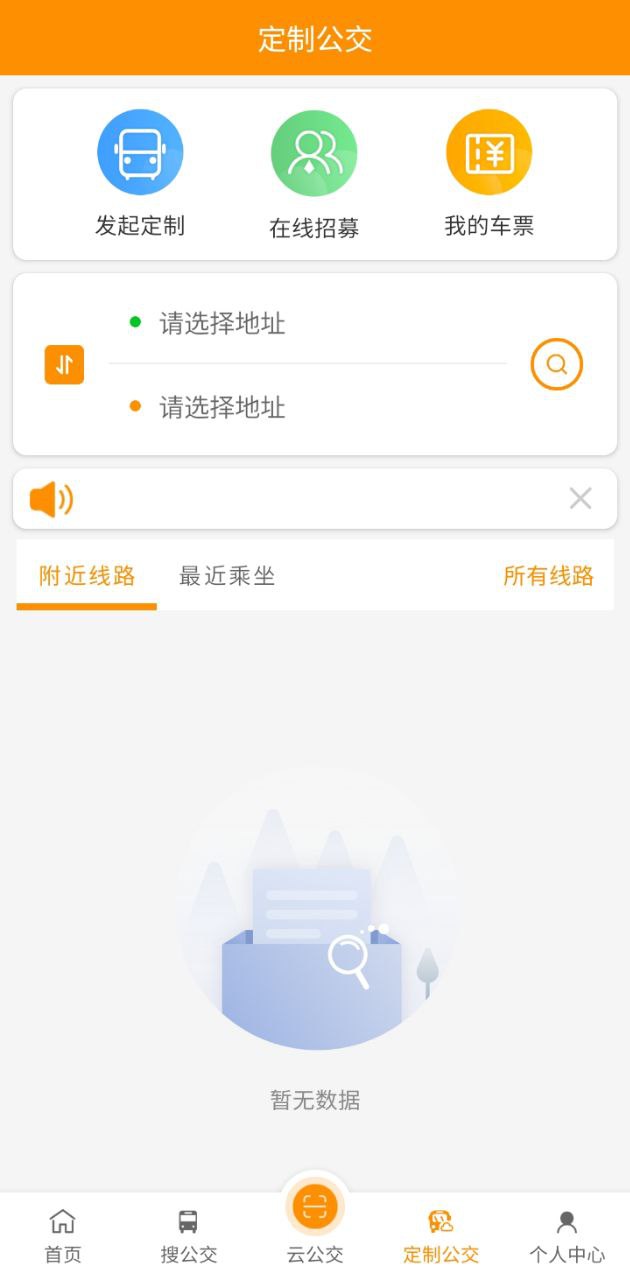Switch to the 附近线路 tab
Image resolution: width=630 pixels, height=1280 pixels.
point(87,576)
